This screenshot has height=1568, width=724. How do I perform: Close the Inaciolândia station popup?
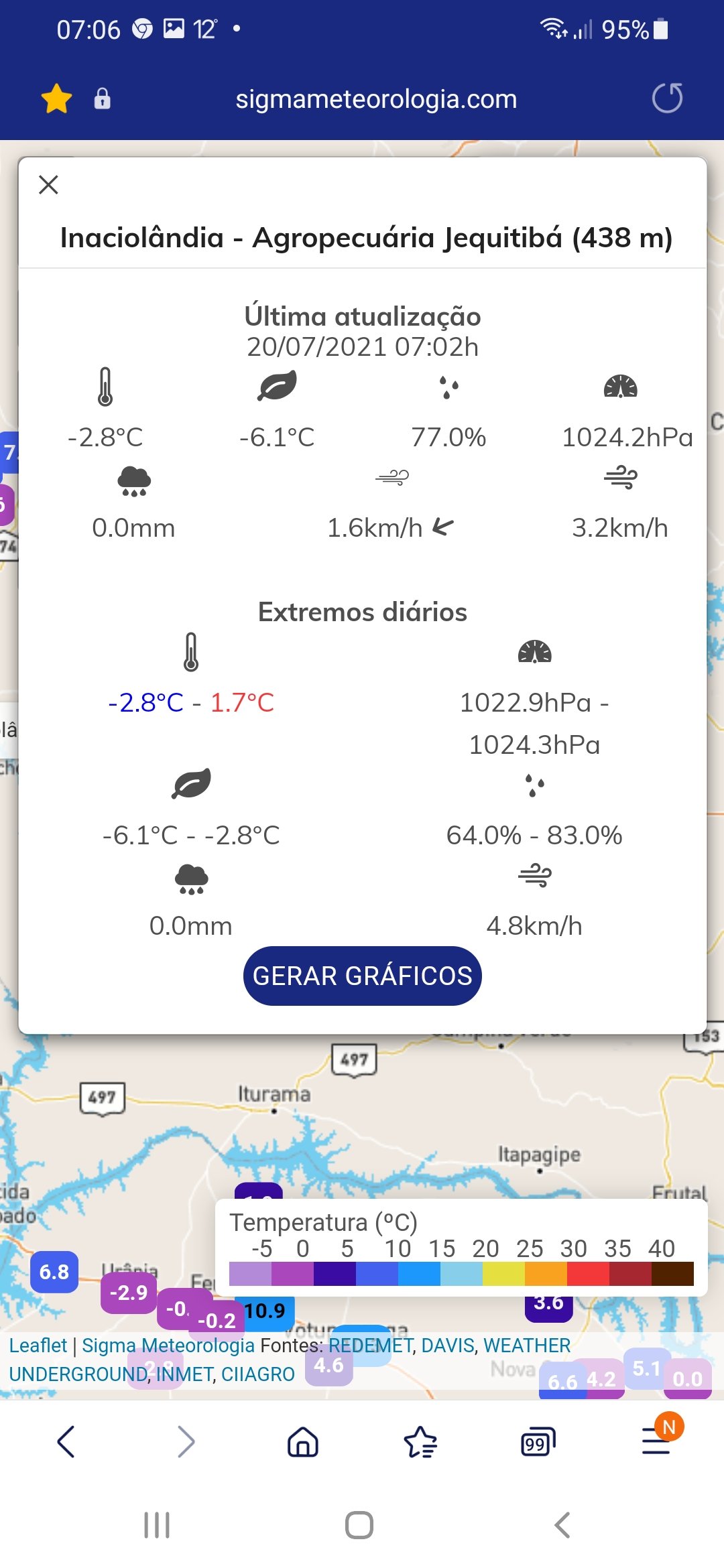coord(48,184)
